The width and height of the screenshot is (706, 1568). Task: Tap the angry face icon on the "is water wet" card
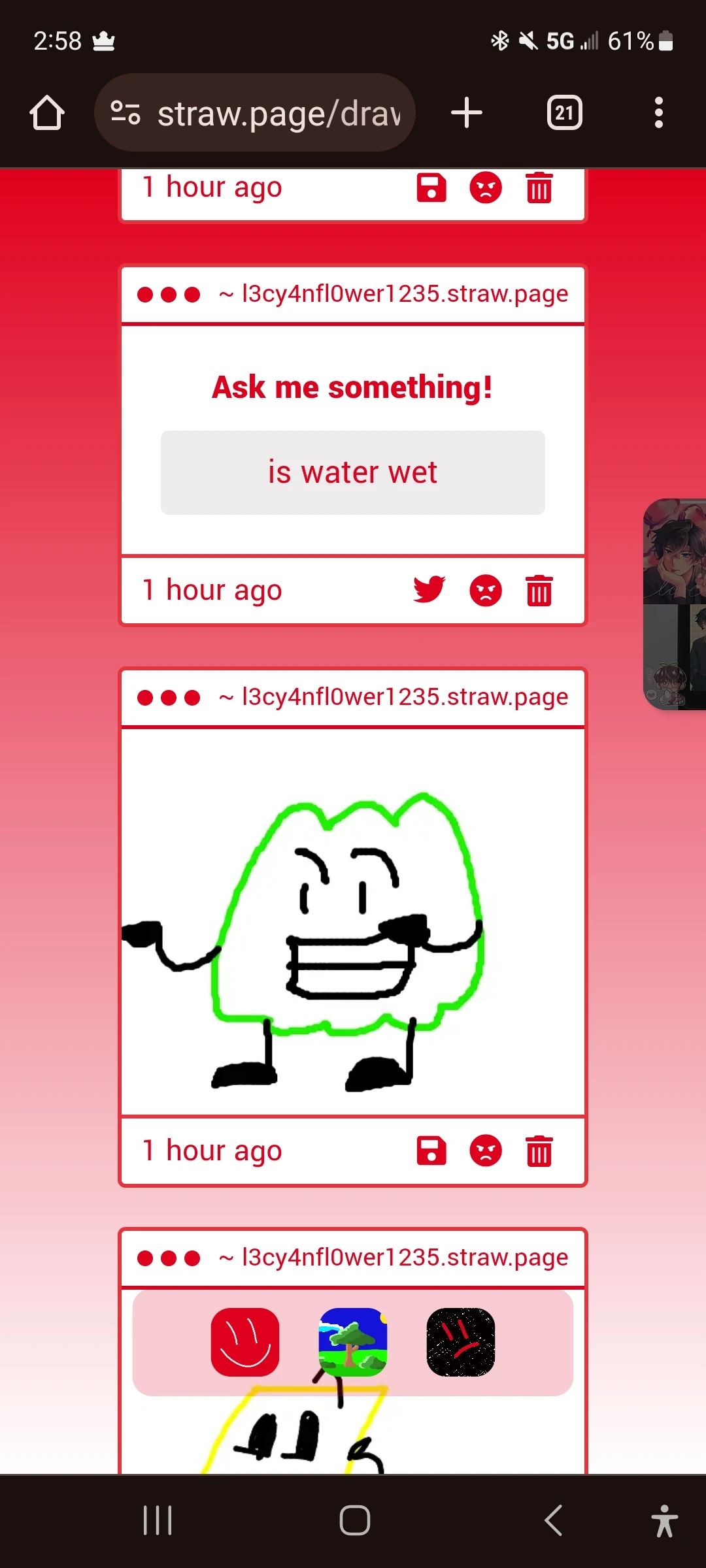[486, 591]
